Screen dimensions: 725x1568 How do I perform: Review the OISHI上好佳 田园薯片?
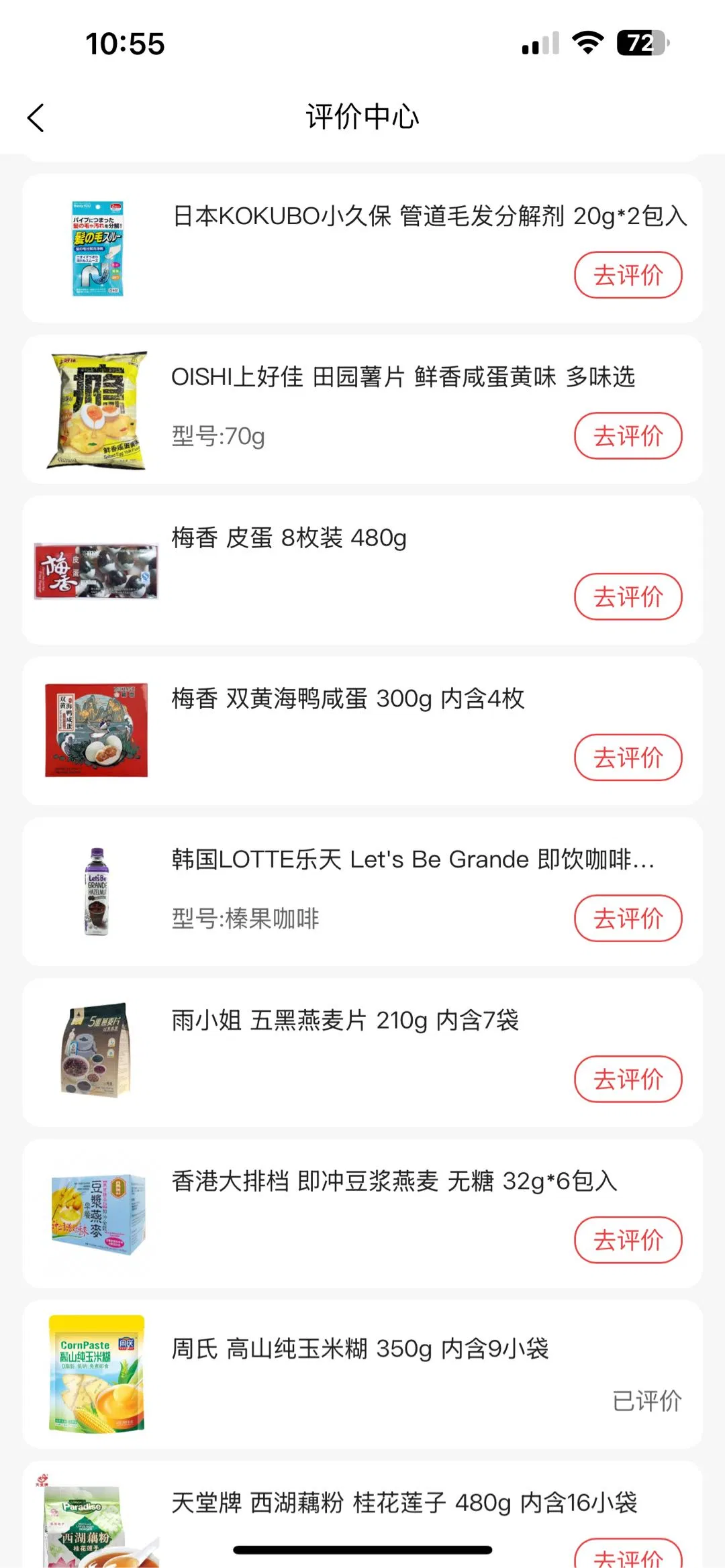click(x=628, y=436)
